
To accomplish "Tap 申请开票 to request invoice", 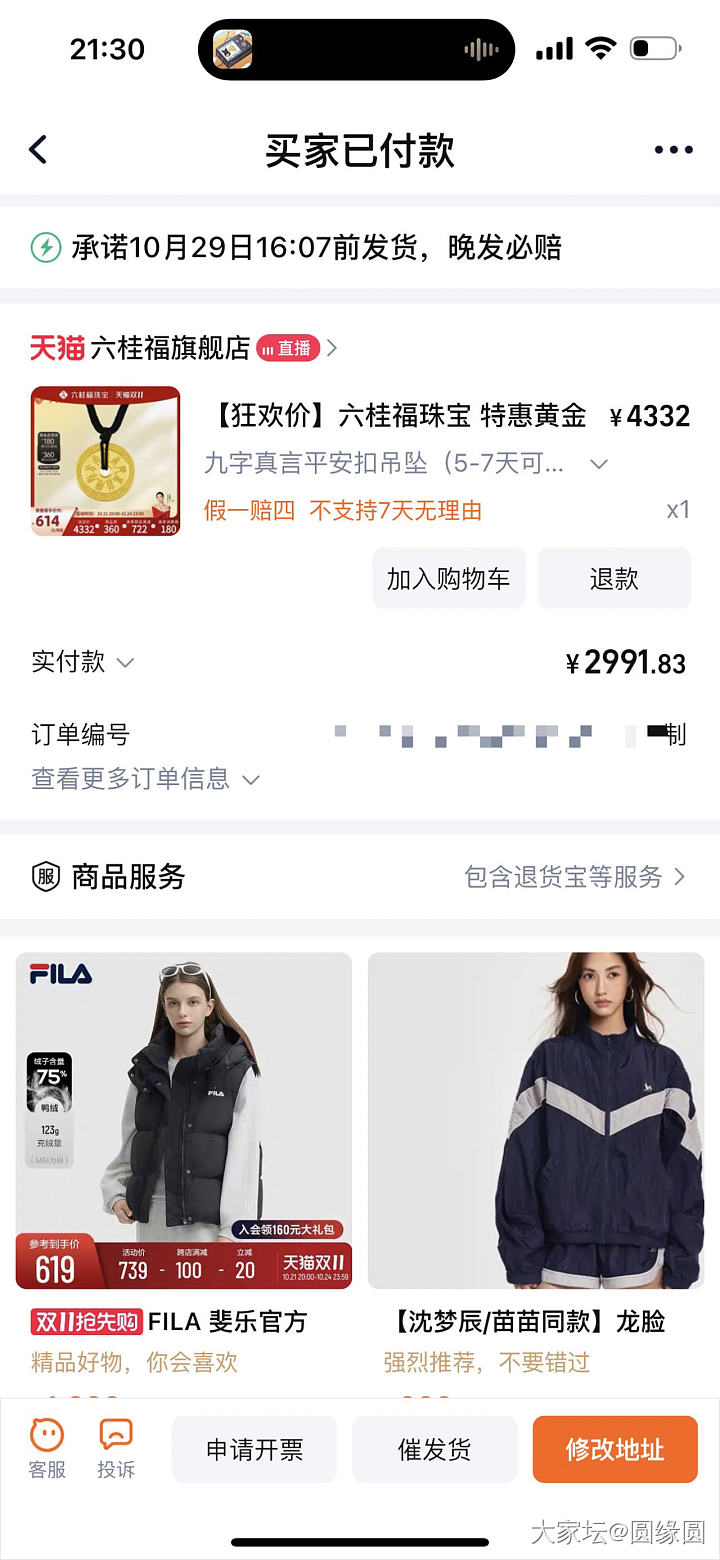I will 254,1449.
